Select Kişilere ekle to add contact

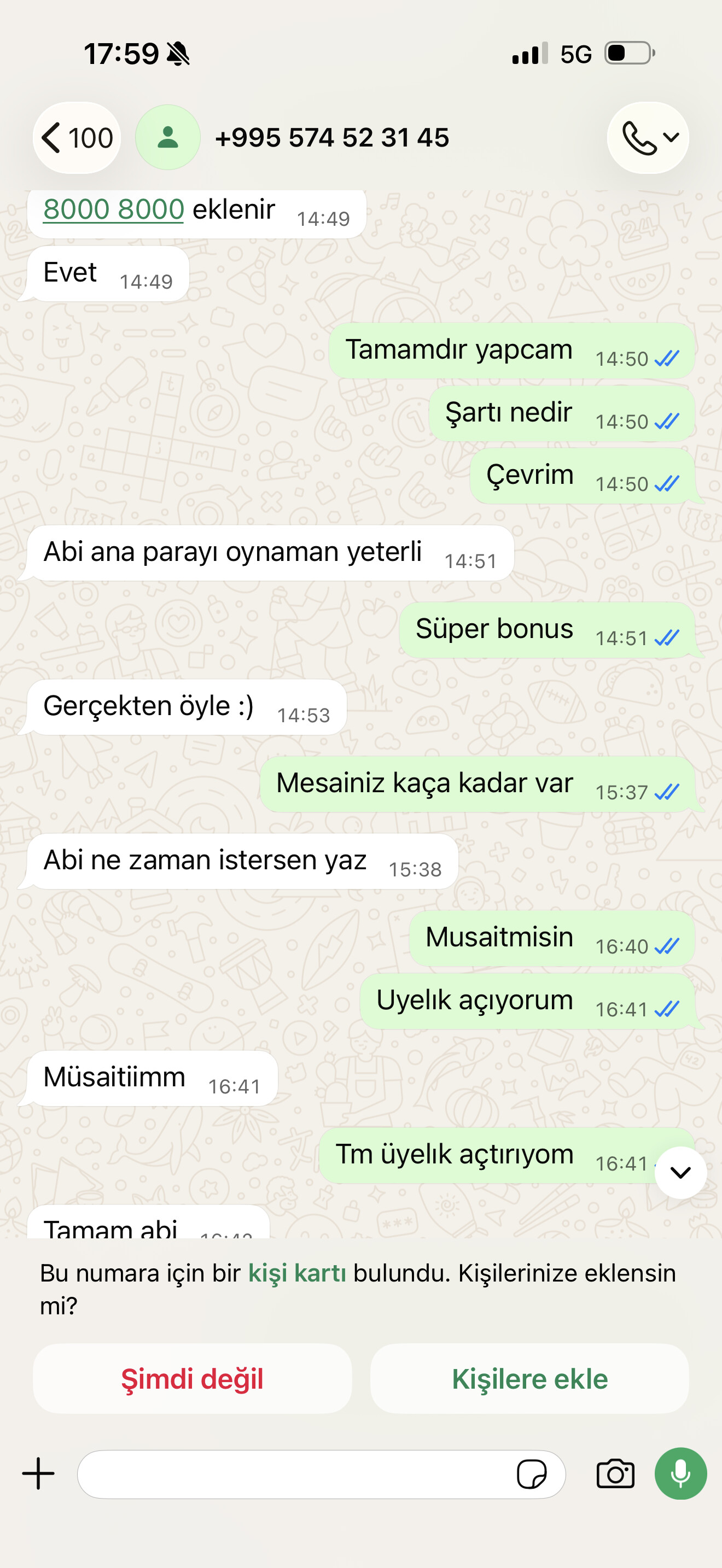pyautogui.click(x=529, y=1379)
